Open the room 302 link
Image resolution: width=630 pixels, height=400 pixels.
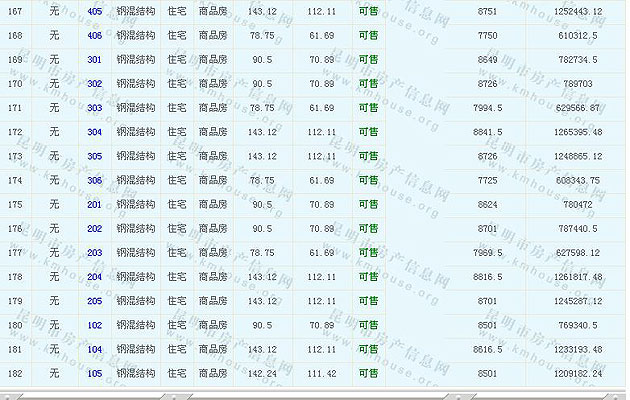95,83
